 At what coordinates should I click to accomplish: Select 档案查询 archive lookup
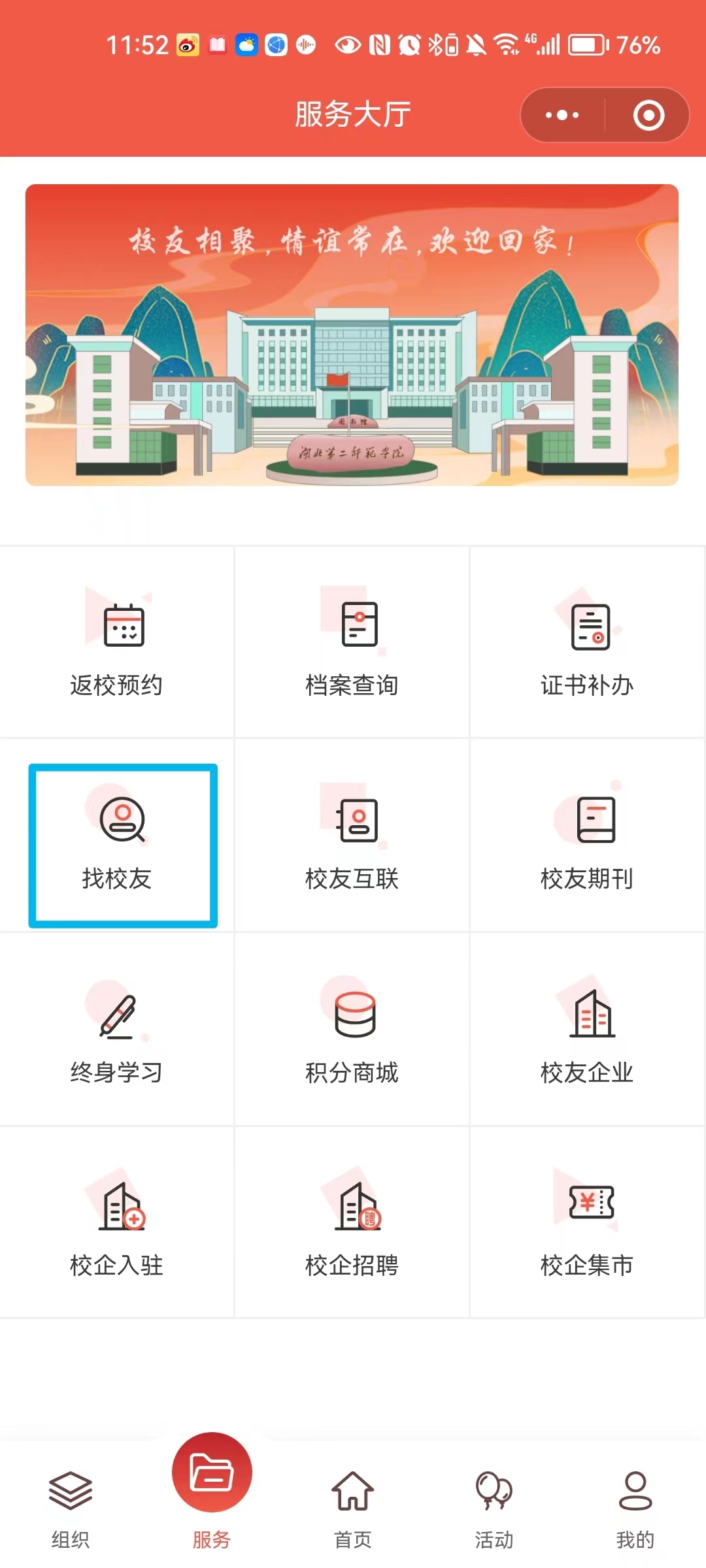352,644
